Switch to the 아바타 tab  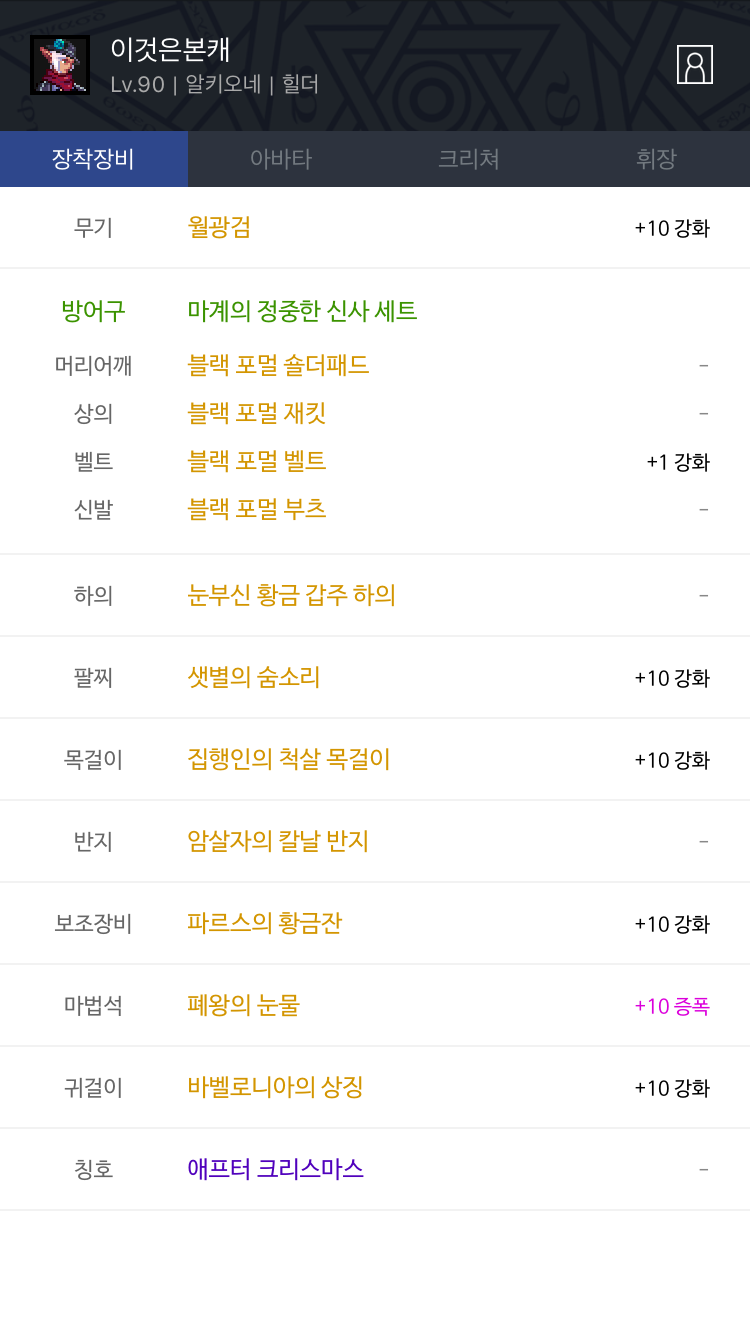[281, 159]
